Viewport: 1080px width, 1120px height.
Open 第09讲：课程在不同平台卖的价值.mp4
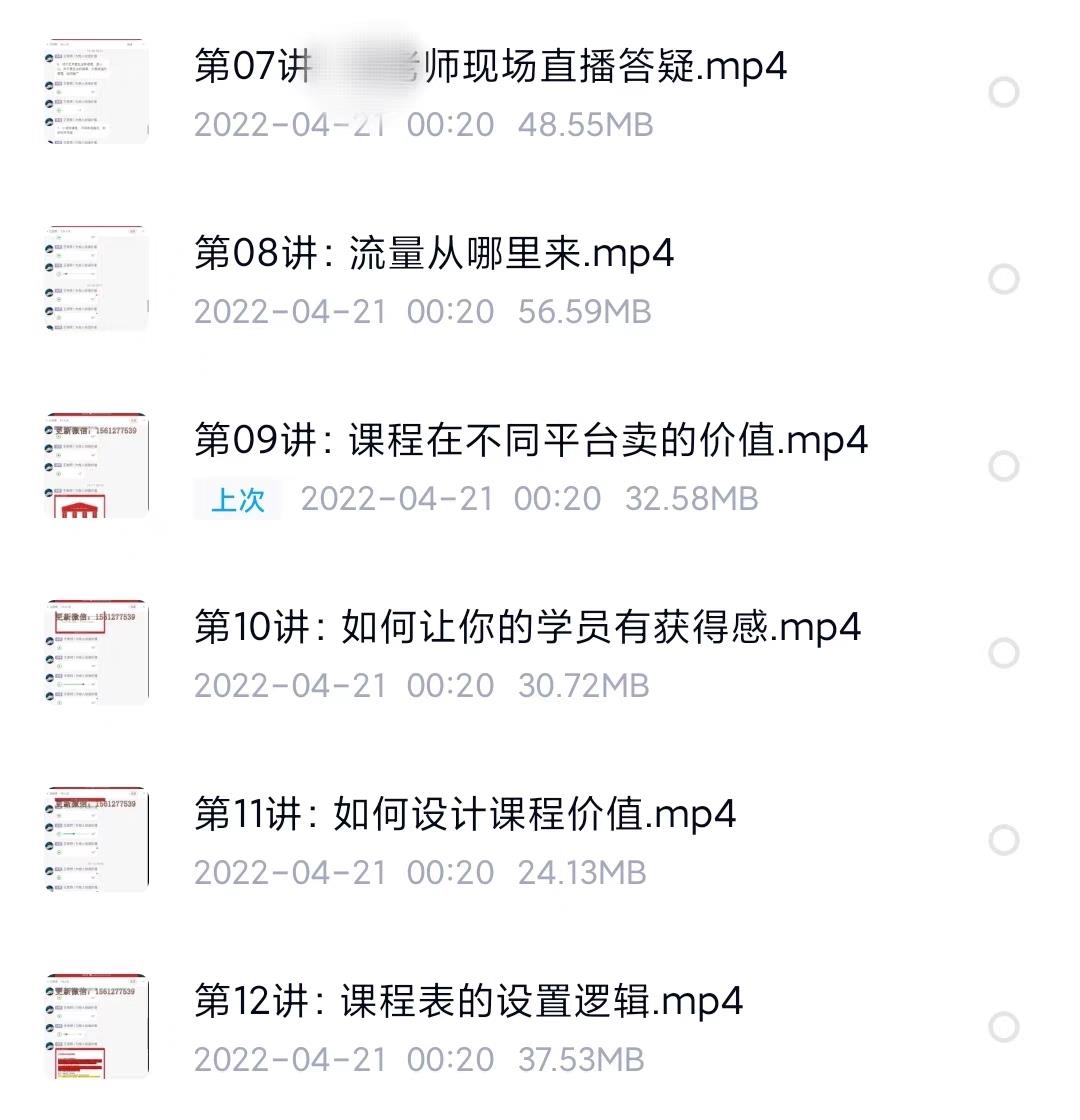[530, 441]
